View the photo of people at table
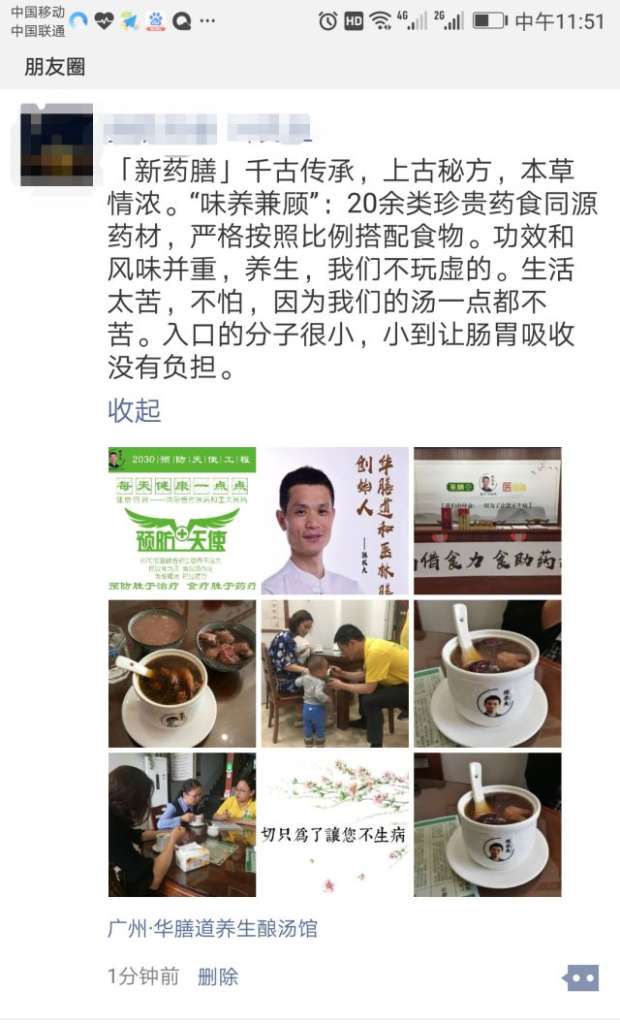This screenshot has width=620, height=1024. pyautogui.click(x=182, y=824)
